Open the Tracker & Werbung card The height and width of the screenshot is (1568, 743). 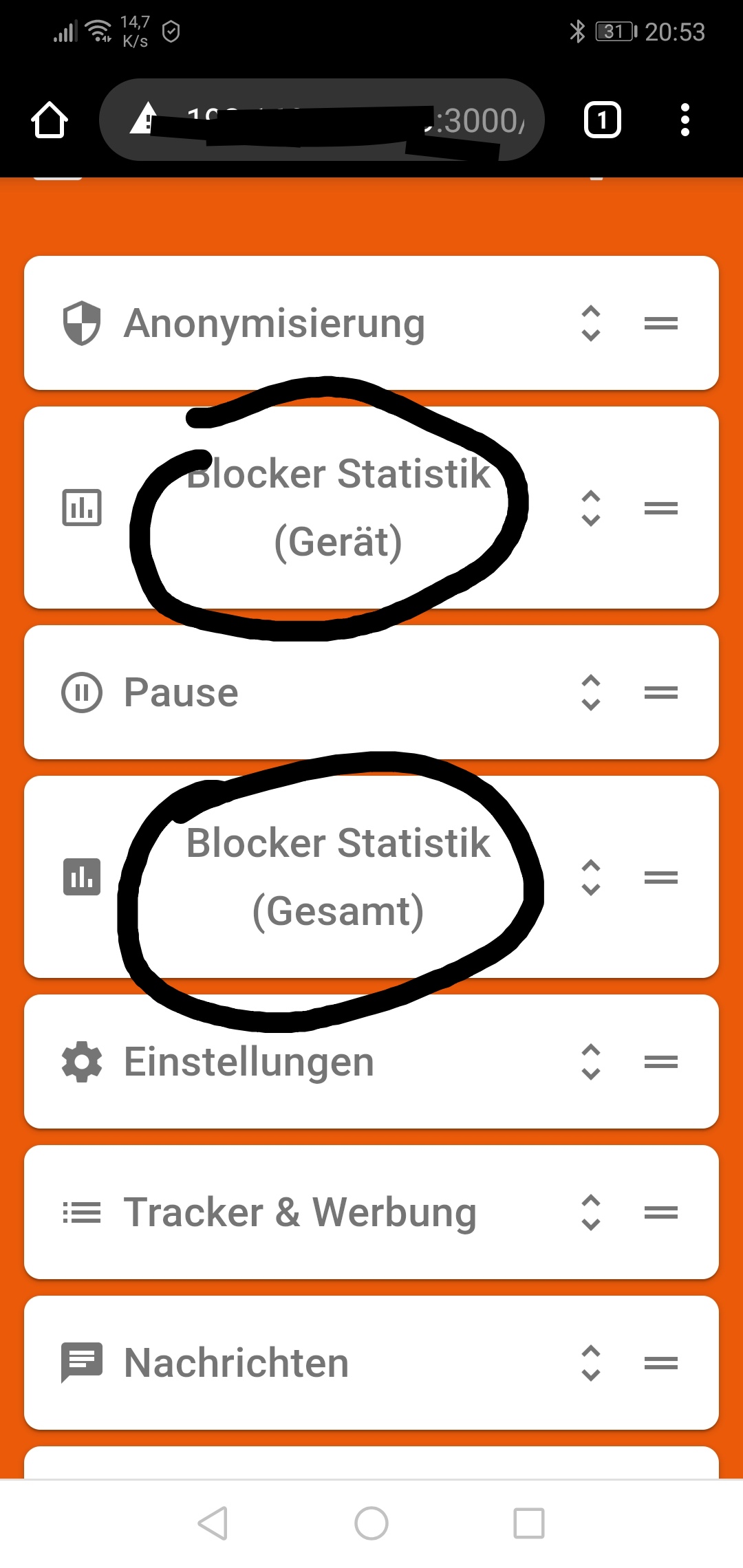(371, 1212)
